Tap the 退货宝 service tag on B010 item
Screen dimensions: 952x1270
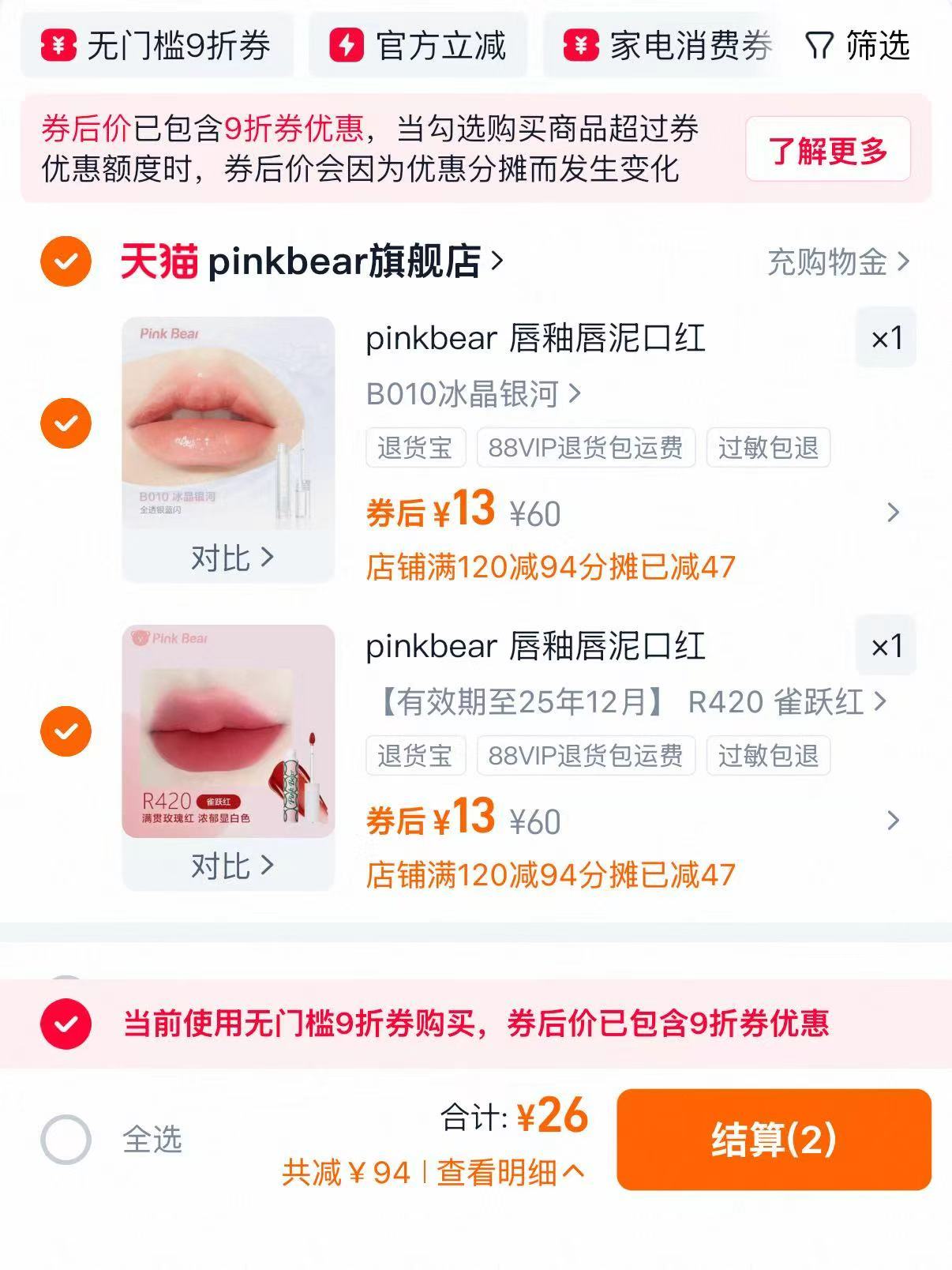click(414, 448)
